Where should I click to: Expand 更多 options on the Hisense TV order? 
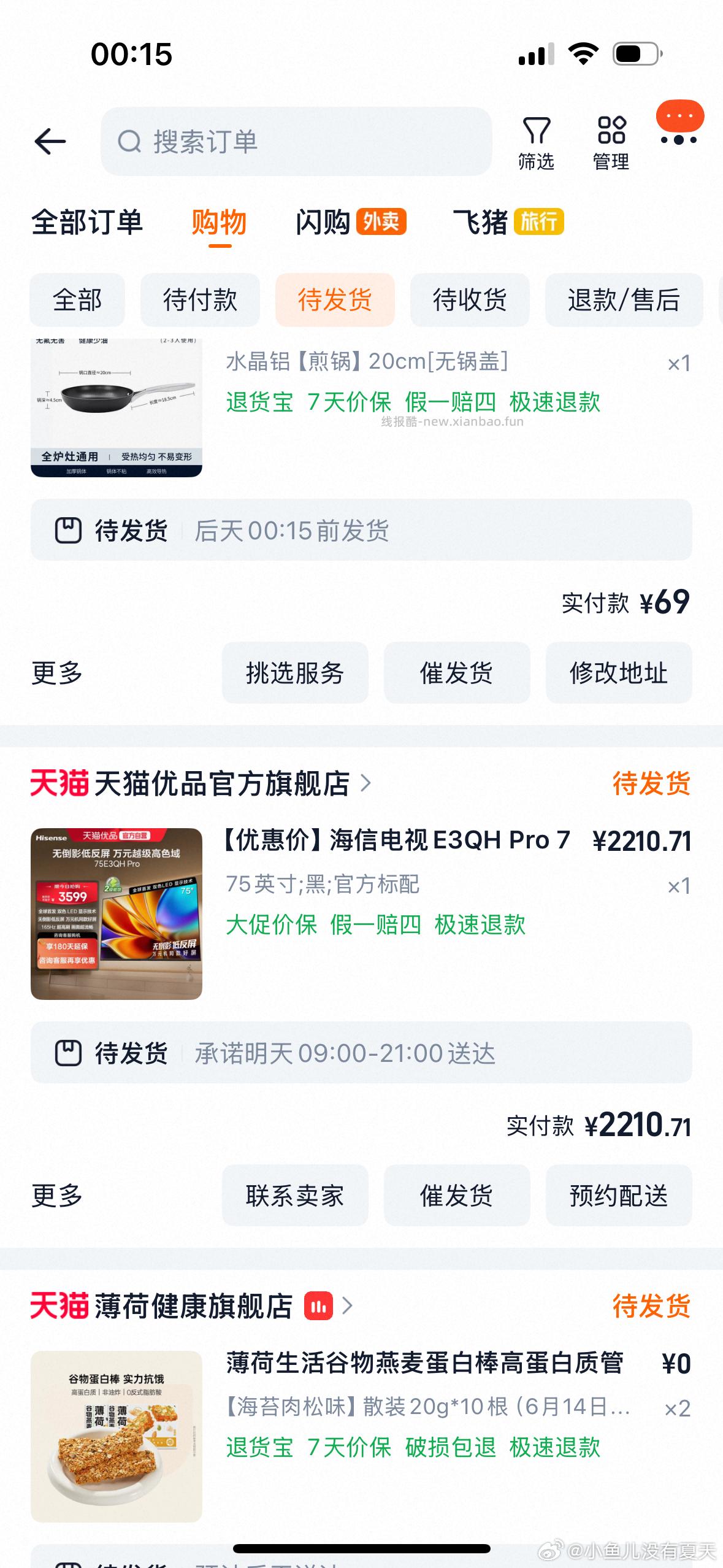point(56,1195)
